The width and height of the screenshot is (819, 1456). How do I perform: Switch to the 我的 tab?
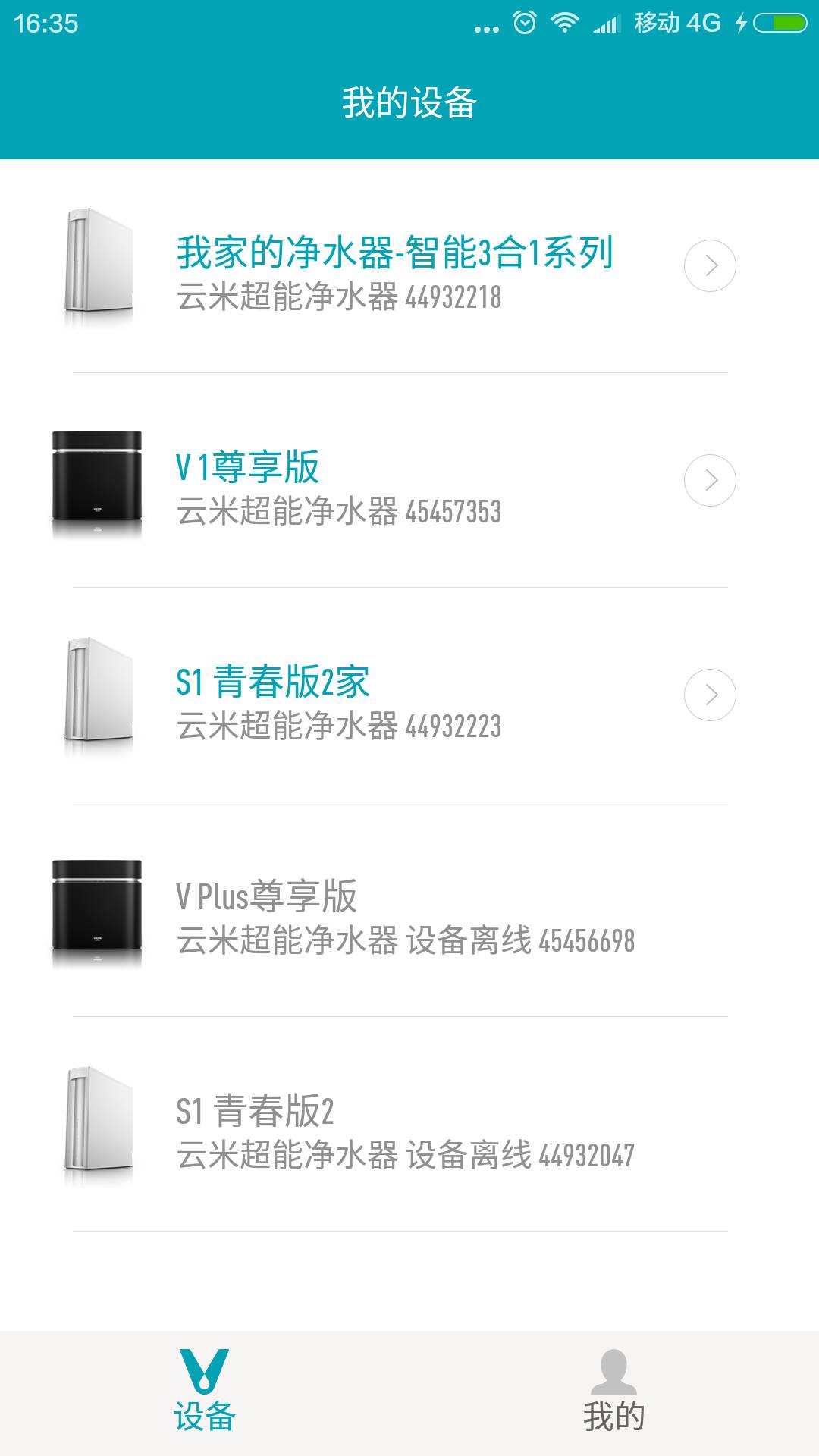tap(614, 1388)
